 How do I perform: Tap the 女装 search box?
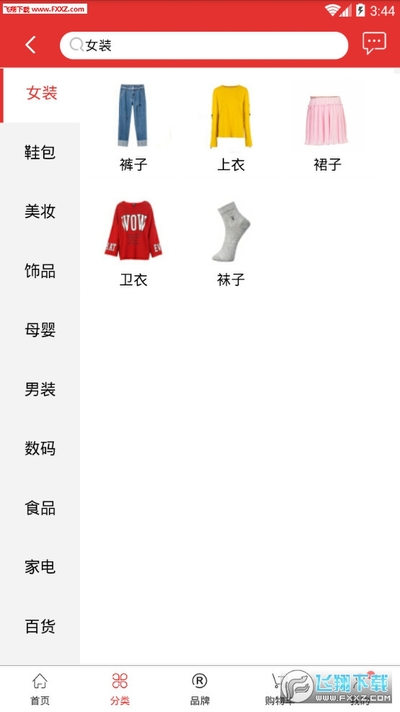[204, 45]
